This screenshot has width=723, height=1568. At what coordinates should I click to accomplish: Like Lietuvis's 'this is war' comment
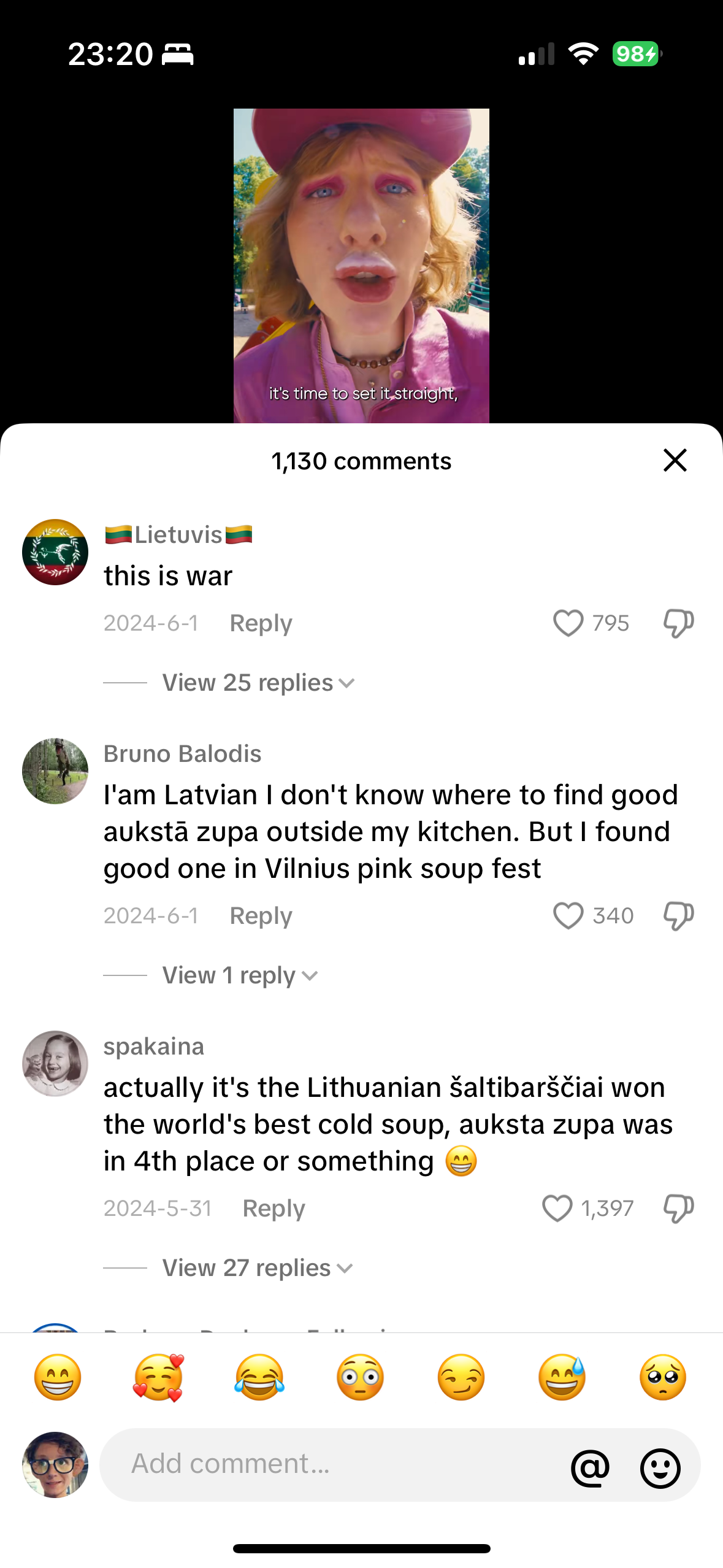[568, 623]
